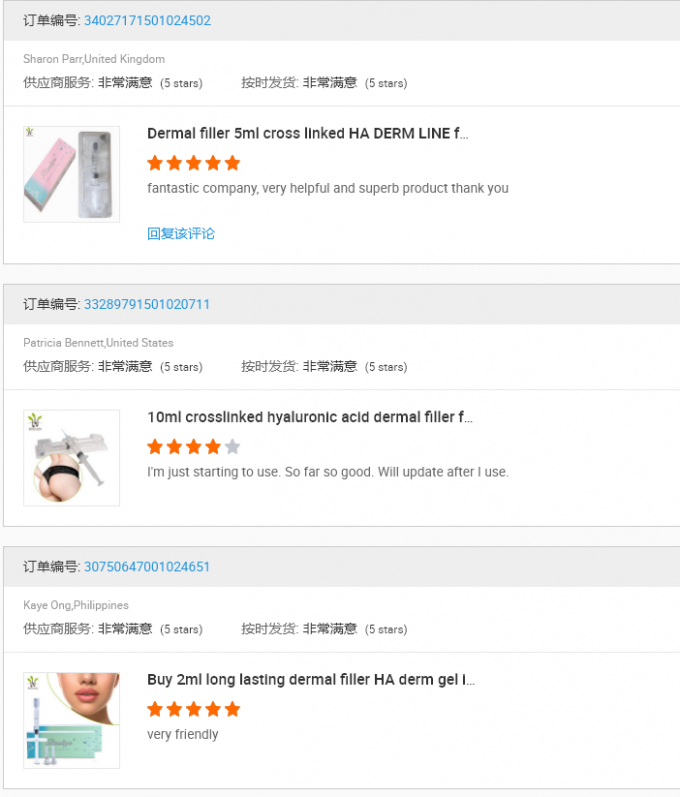
Task: View the Dermal filler 5ml product image
Action: click(71, 174)
